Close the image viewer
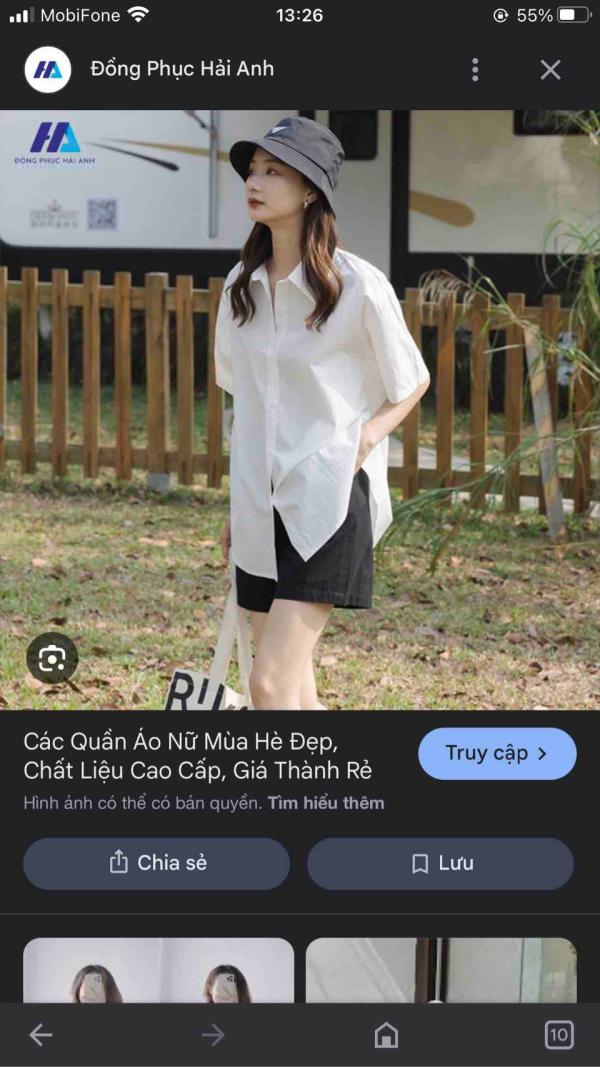 pyautogui.click(x=550, y=69)
